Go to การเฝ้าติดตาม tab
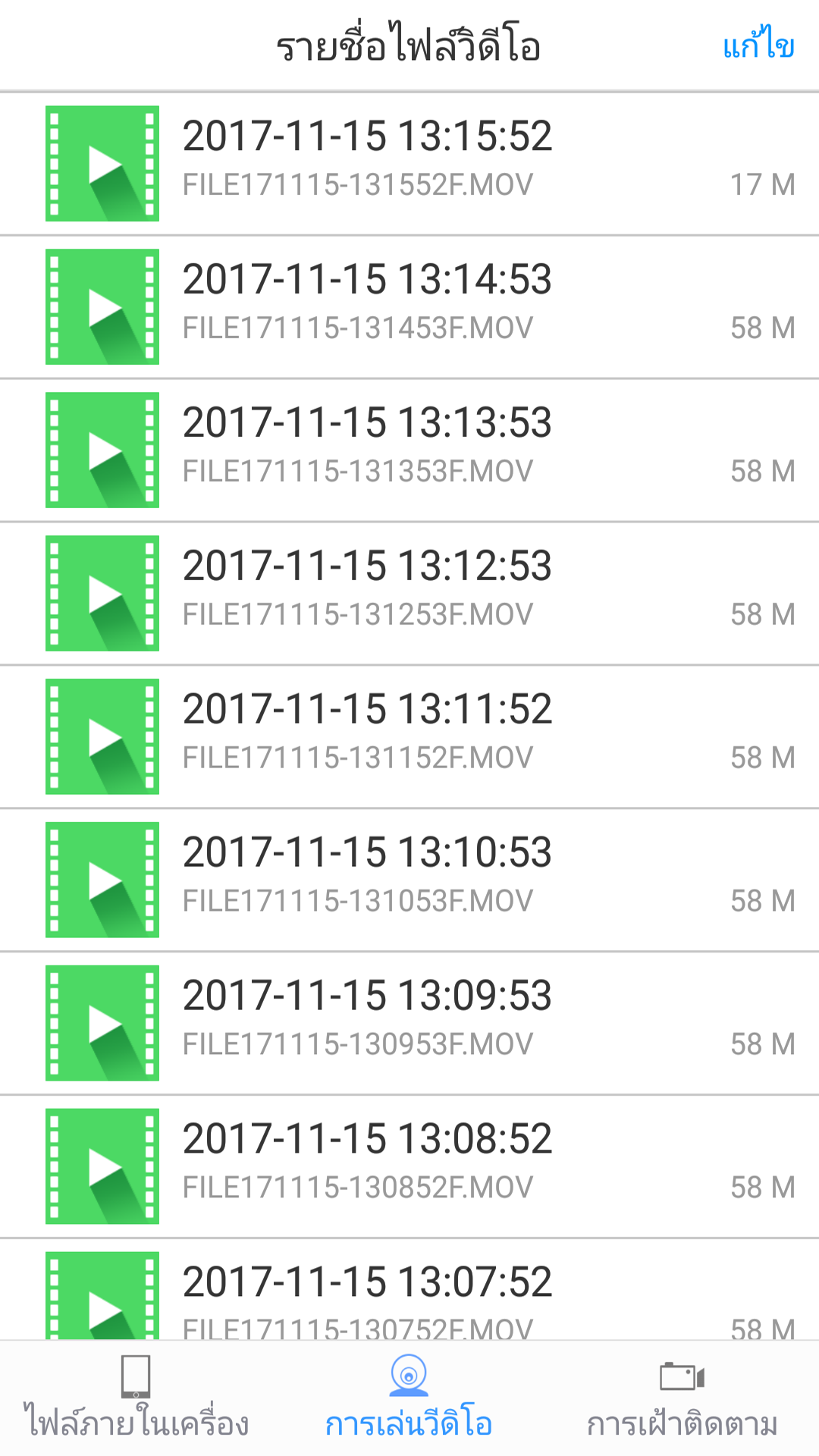The width and height of the screenshot is (819, 1456). click(682, 1399)
